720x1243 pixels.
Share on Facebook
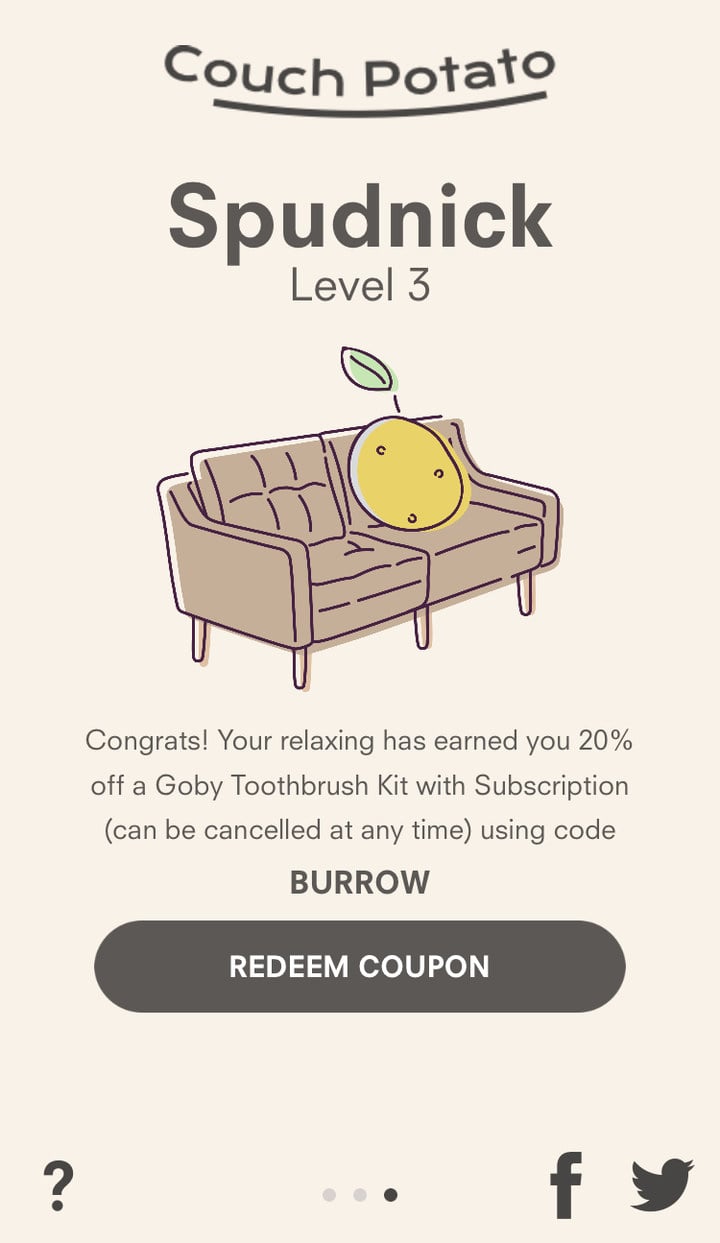coord(567,1185)
